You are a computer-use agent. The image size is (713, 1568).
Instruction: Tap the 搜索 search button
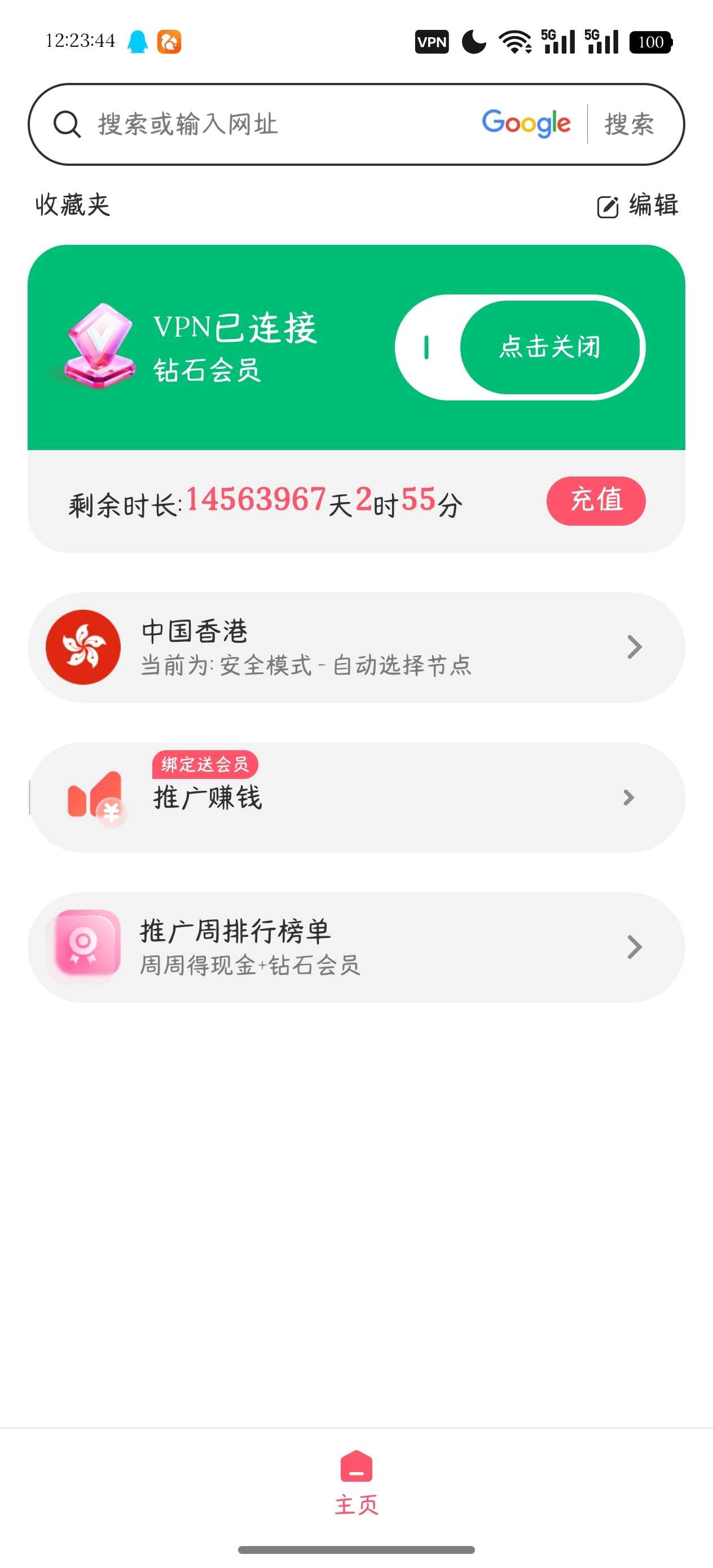[629, 124]
